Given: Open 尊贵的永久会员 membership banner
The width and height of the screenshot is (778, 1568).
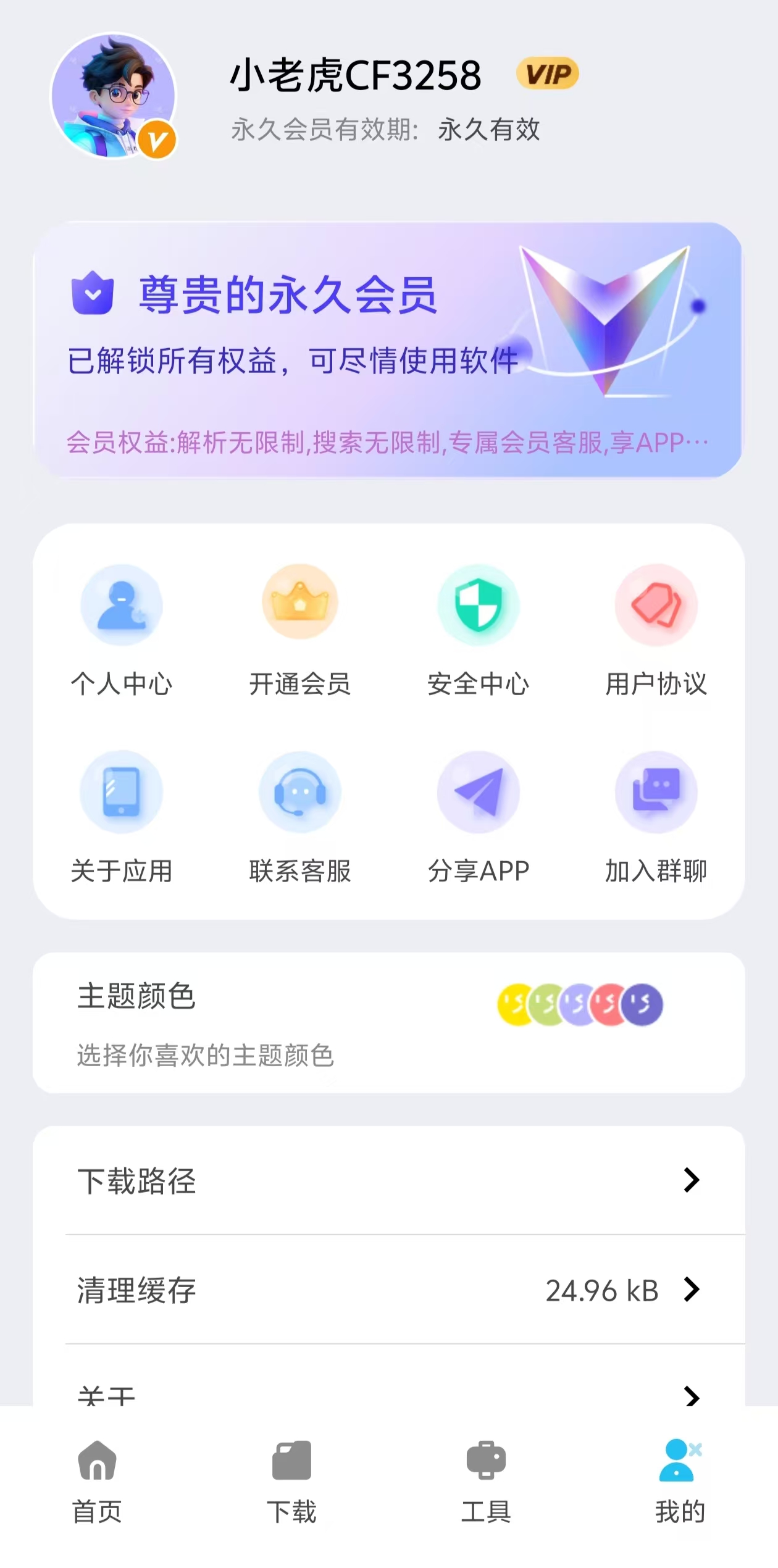Looking at the screenshot, I should (389, 350).
